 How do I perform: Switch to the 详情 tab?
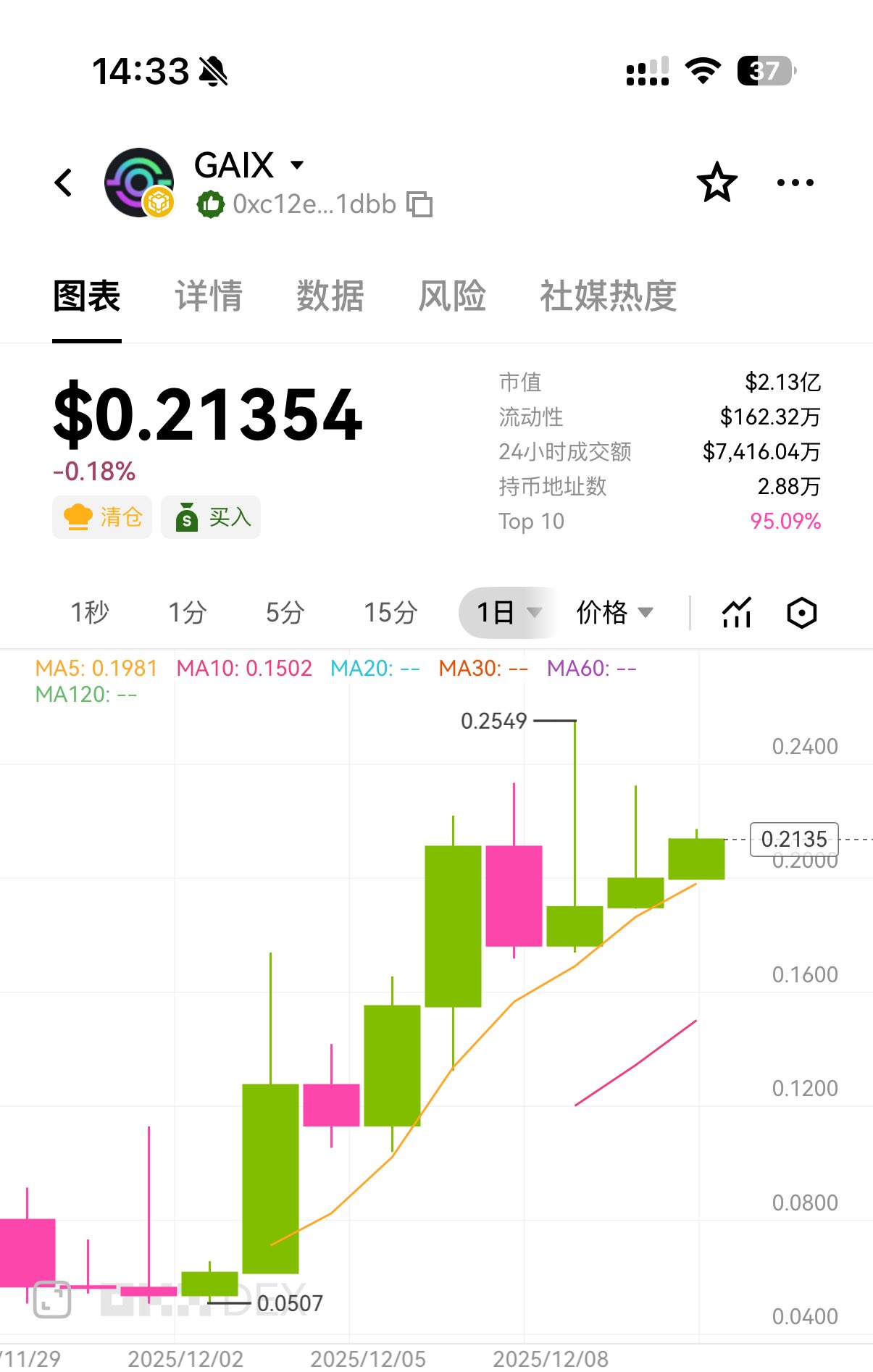[209, 296]
